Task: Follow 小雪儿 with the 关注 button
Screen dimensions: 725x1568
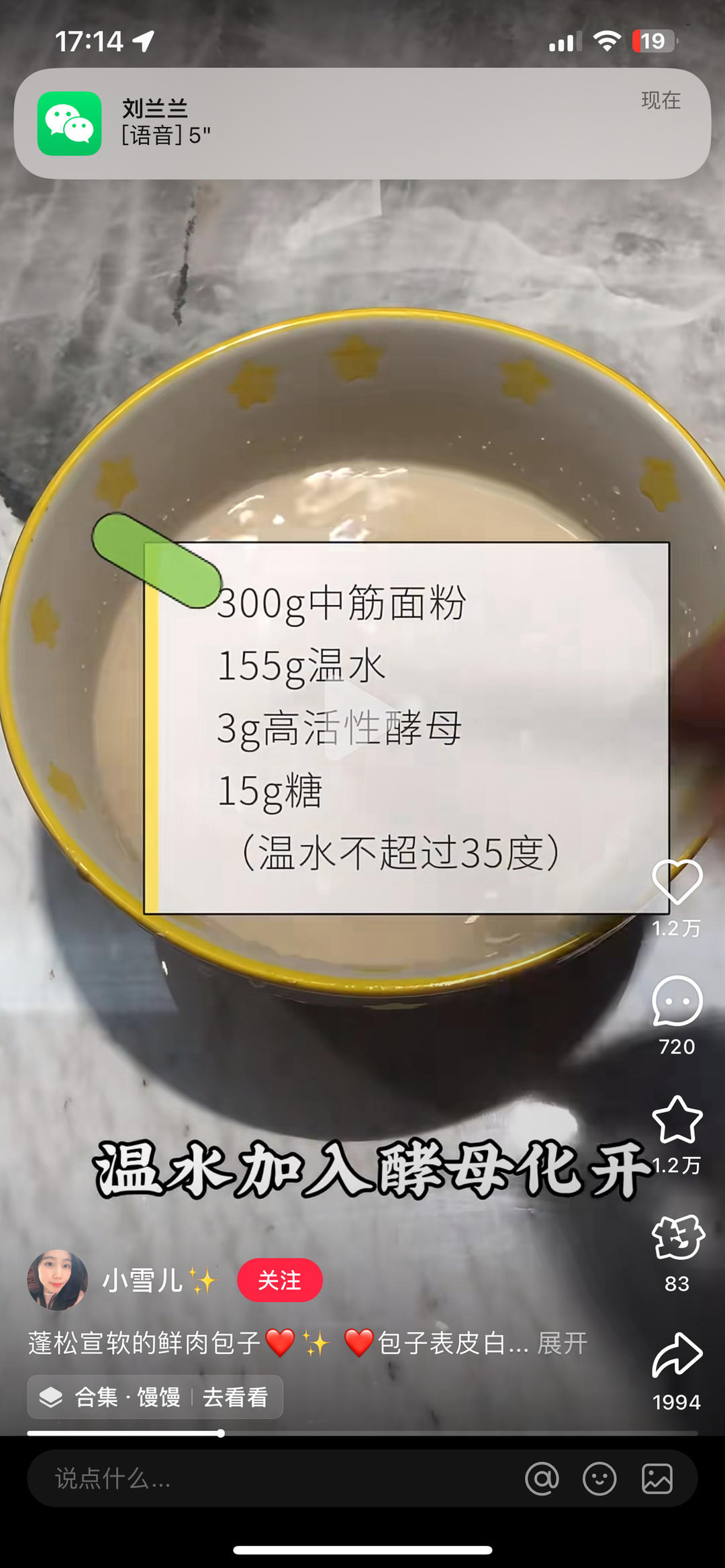Action: tap(280, 1280)
